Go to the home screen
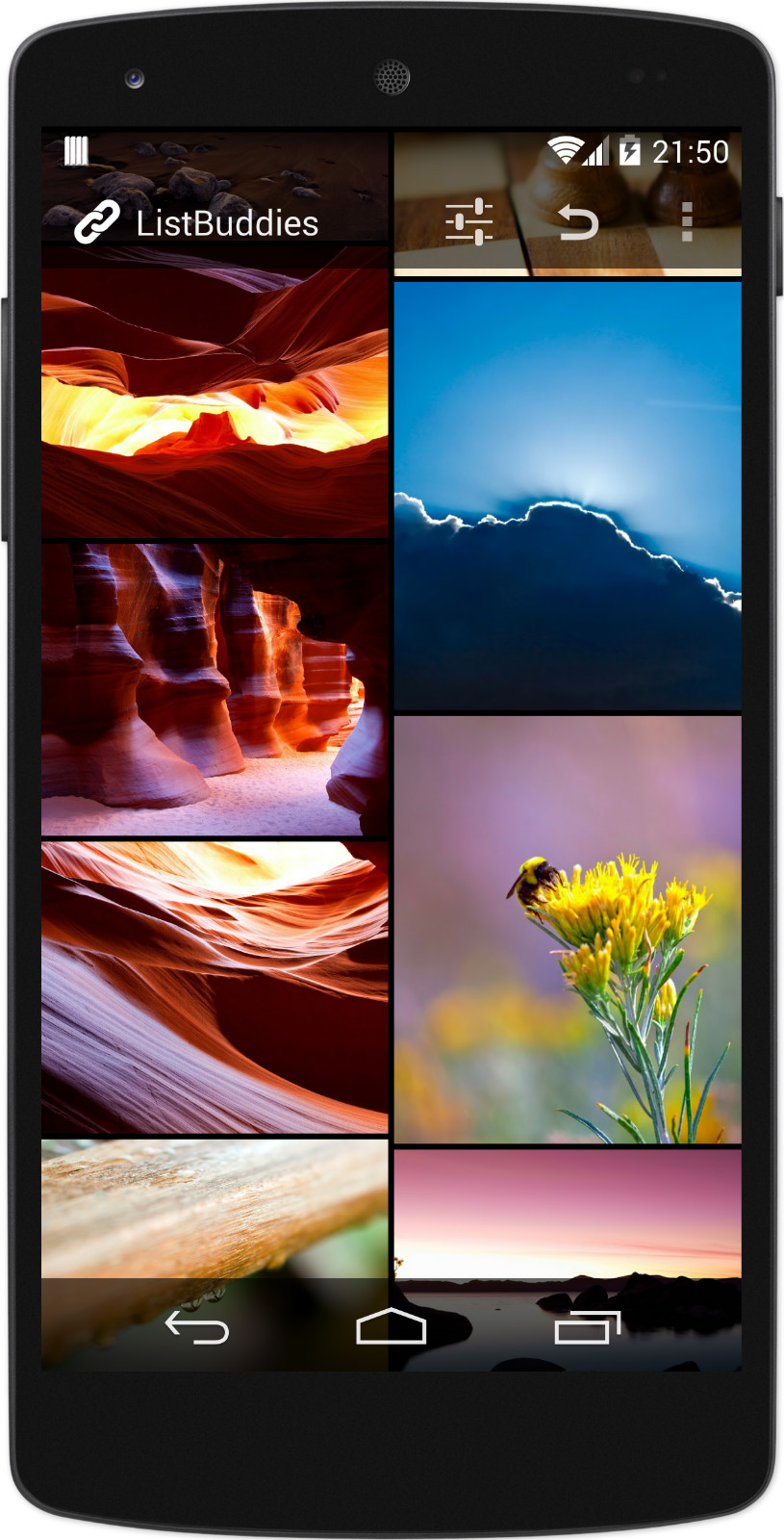 click(x=391, y=1326)
